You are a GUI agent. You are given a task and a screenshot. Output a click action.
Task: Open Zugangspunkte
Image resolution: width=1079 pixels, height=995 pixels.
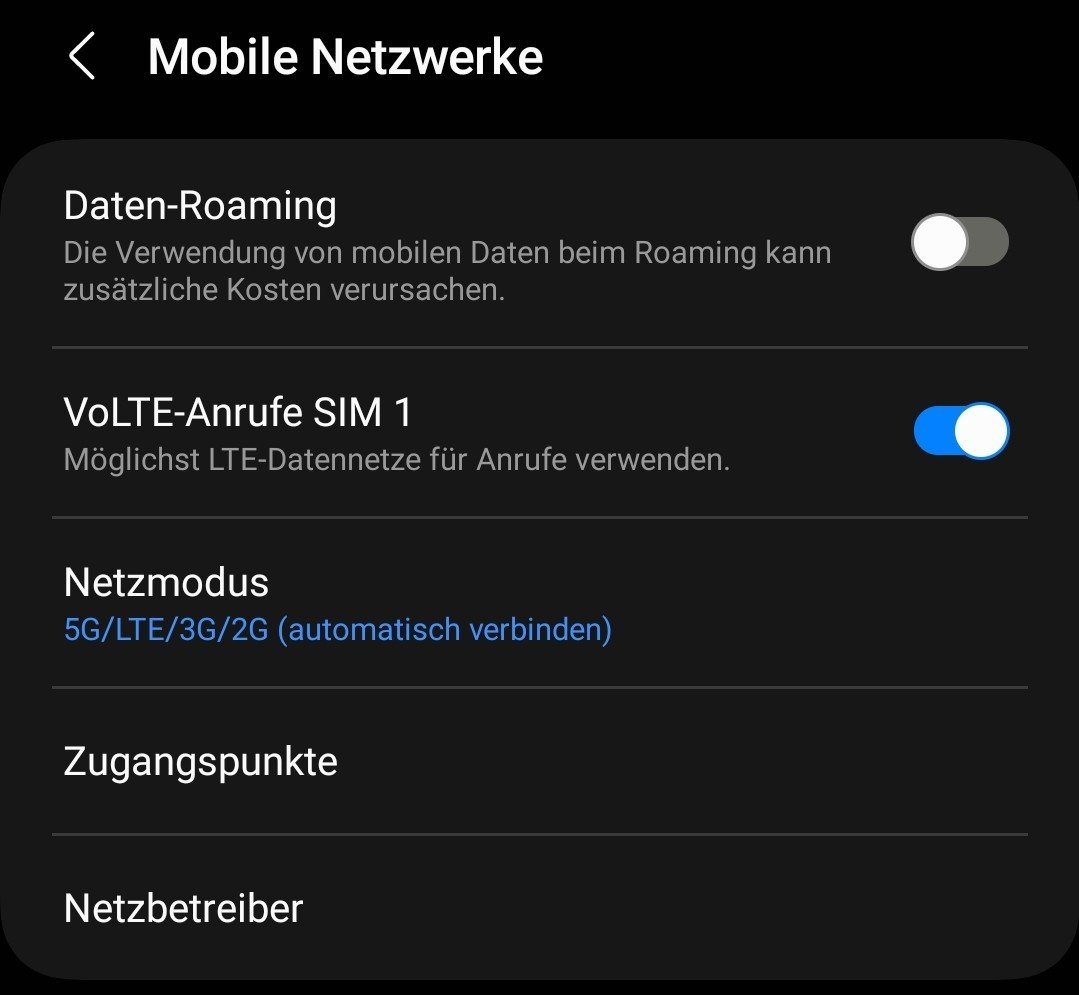(x=201, y=762)
